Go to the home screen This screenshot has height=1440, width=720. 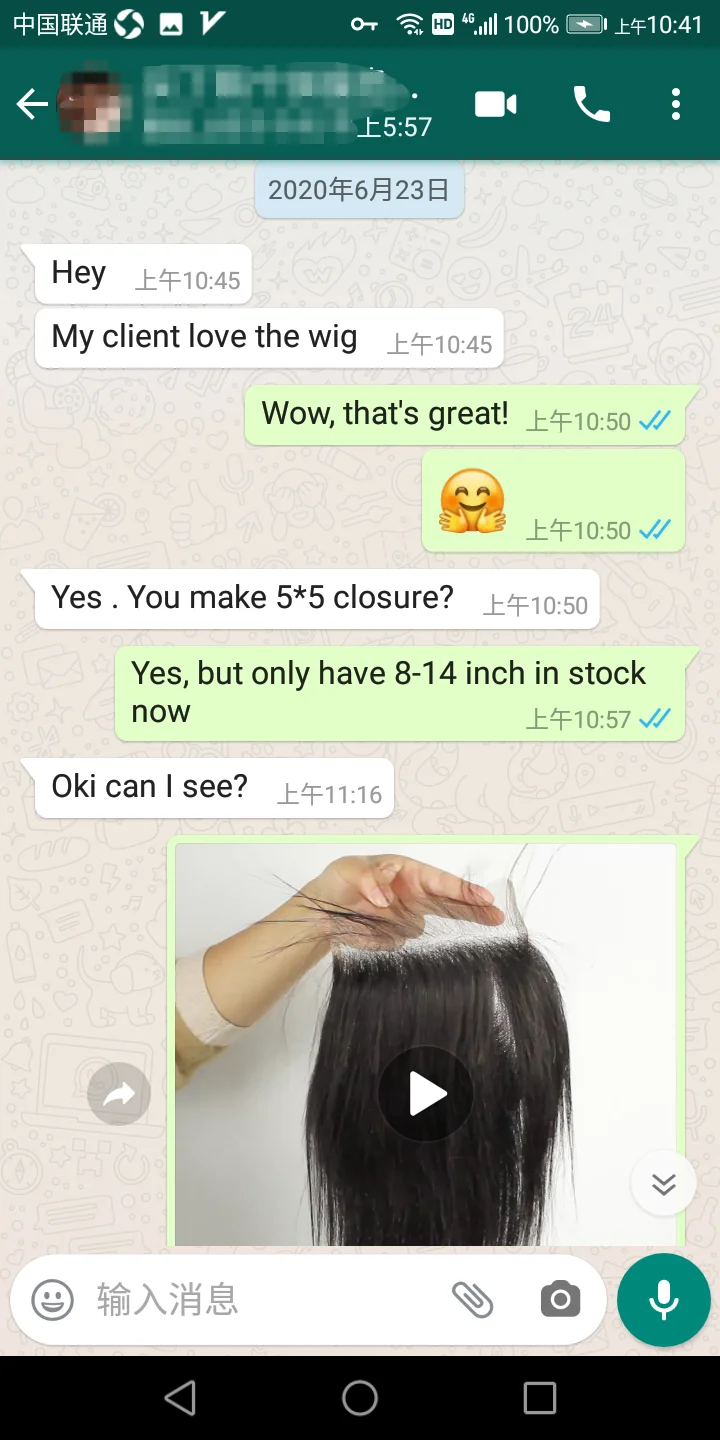[360, 1398]
